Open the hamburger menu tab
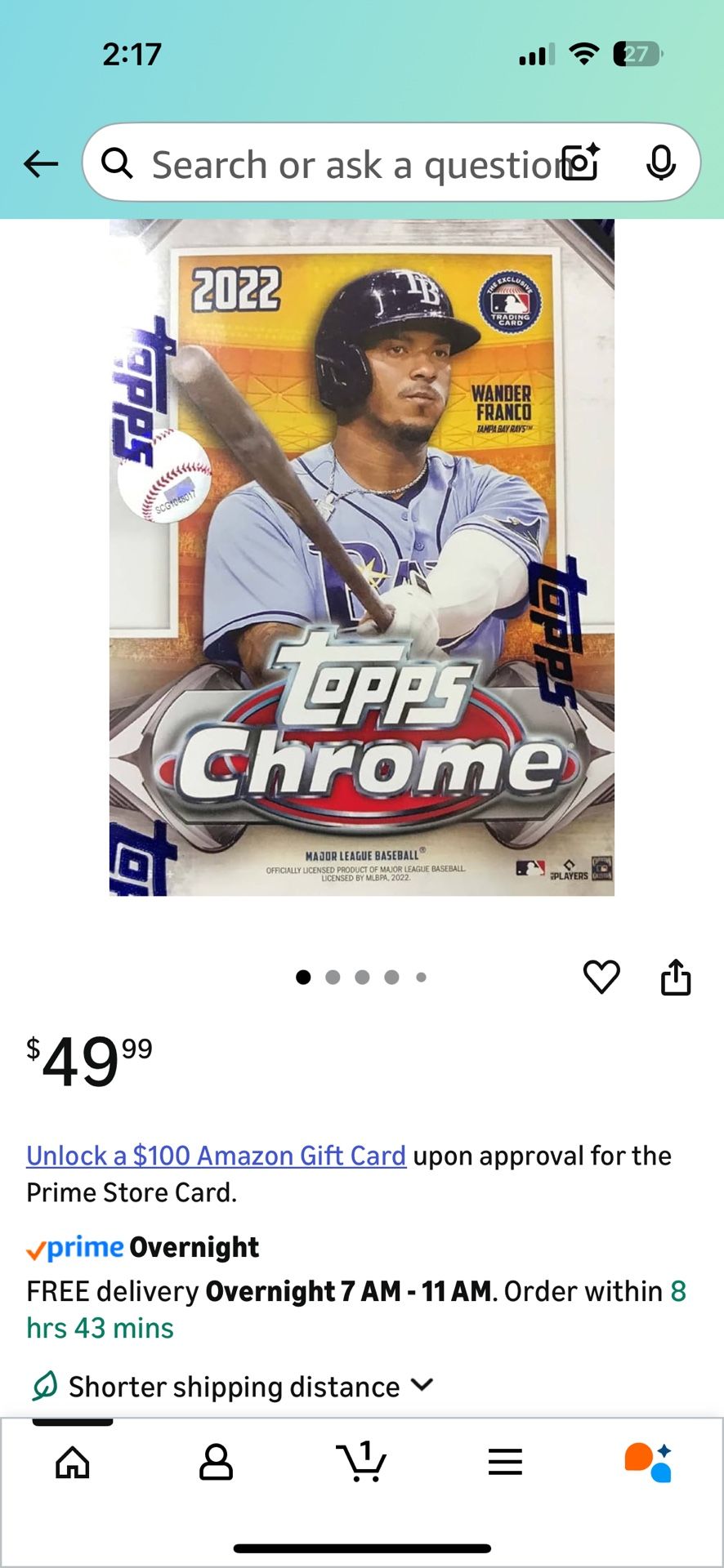The height and width of the screenshot is (1568, 724). (x=505, y=1463)
